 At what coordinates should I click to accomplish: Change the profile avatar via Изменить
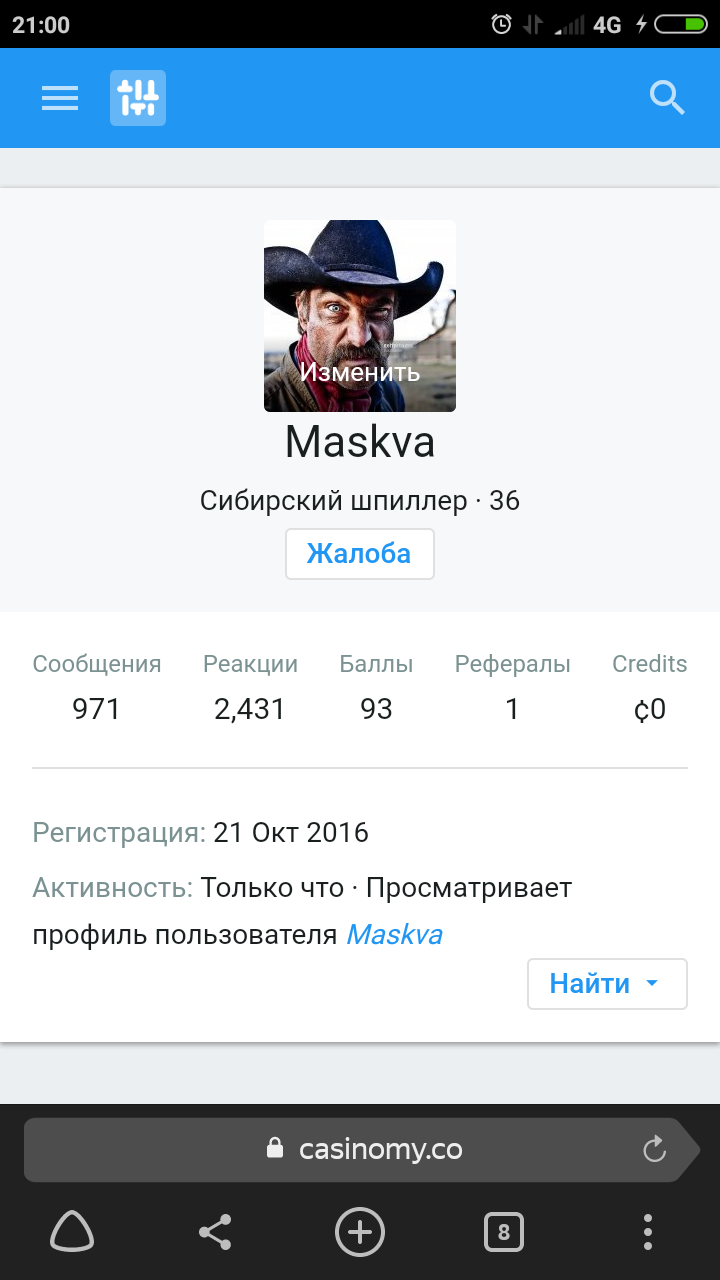360,371
